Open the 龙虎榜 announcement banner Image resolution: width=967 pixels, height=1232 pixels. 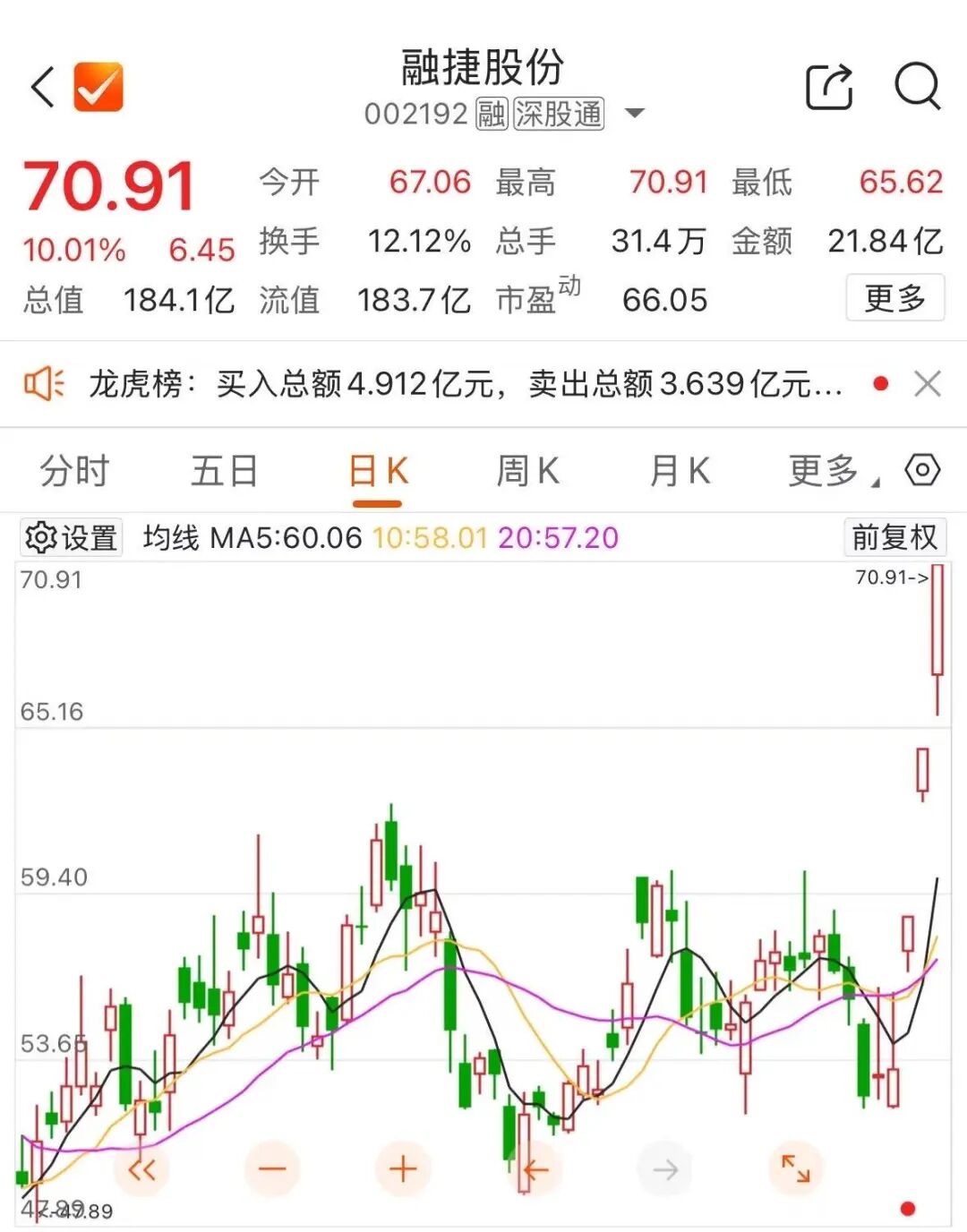coord(465,384)
